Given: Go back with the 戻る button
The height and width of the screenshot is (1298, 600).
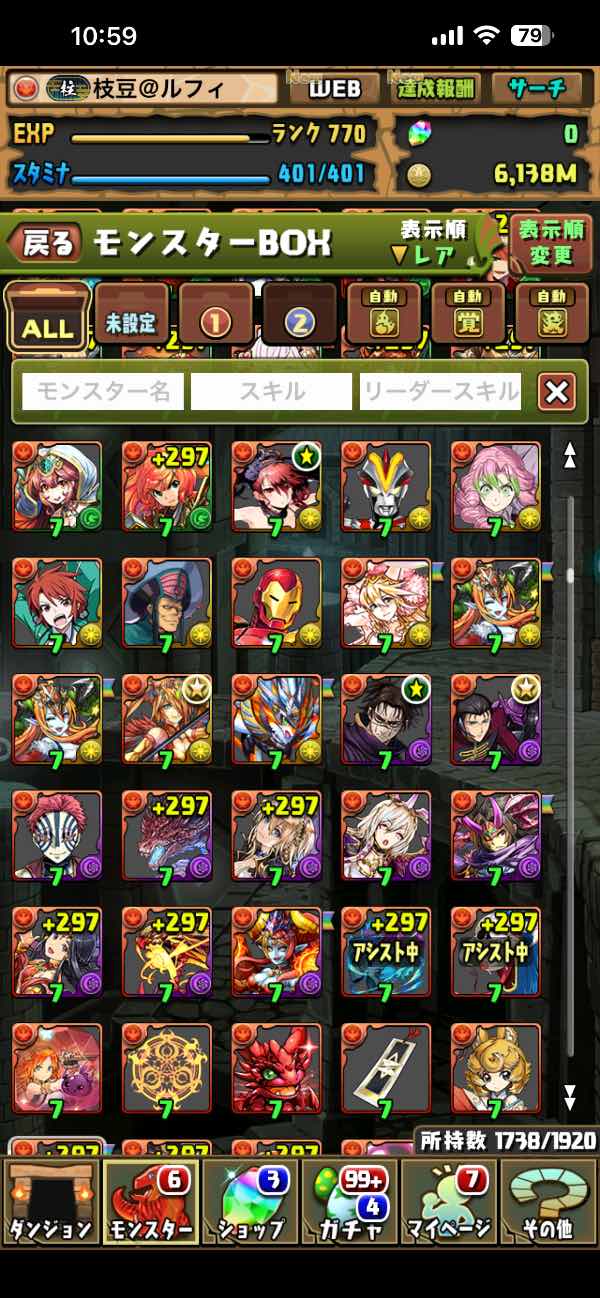Looking at the screenshot, I should click(x=45, y=242).
